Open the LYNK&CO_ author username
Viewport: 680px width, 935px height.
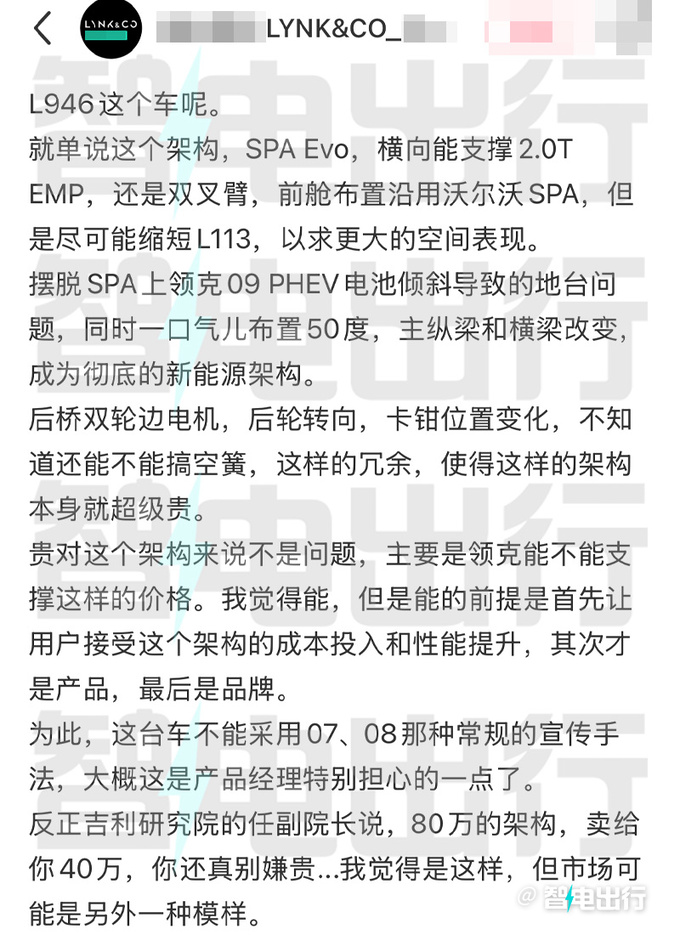(x=332, y=30)
